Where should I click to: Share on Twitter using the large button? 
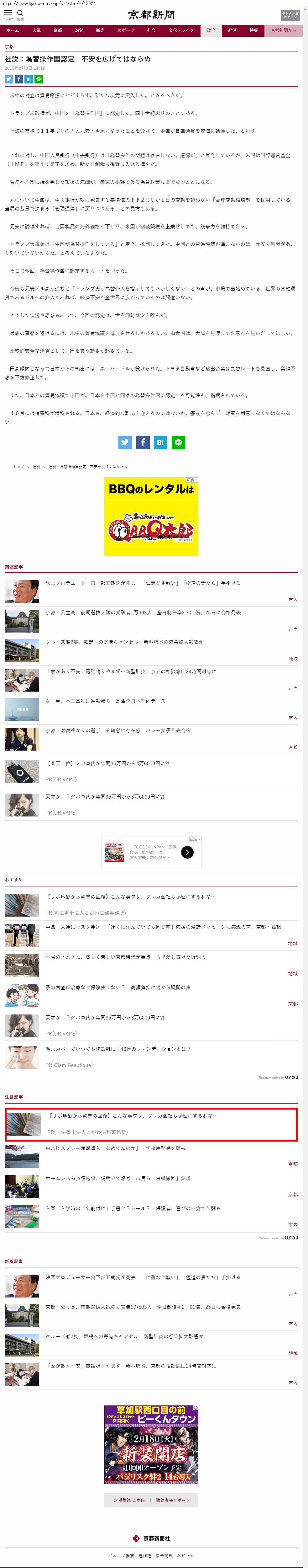[125, 442]
